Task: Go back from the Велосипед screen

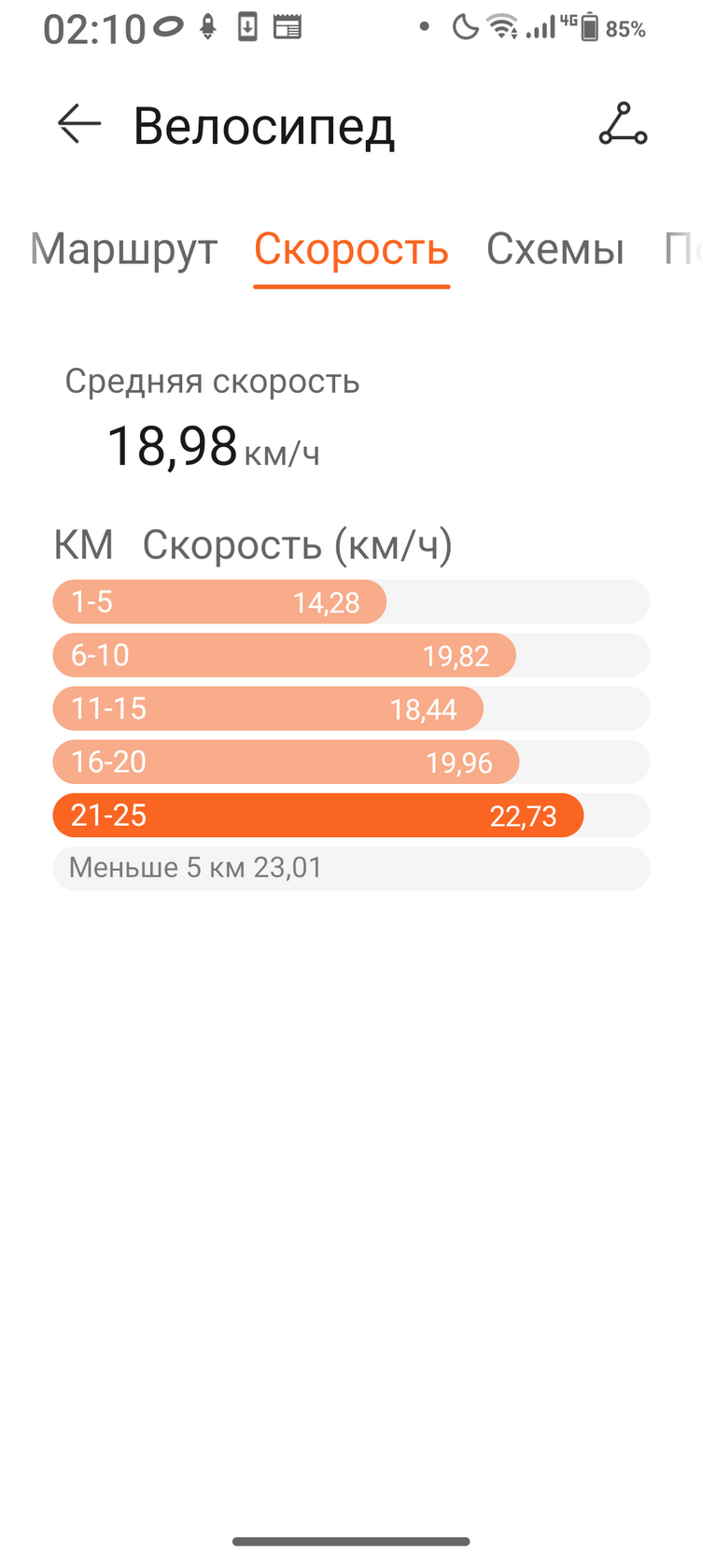Action: click(x=78, y=124)
